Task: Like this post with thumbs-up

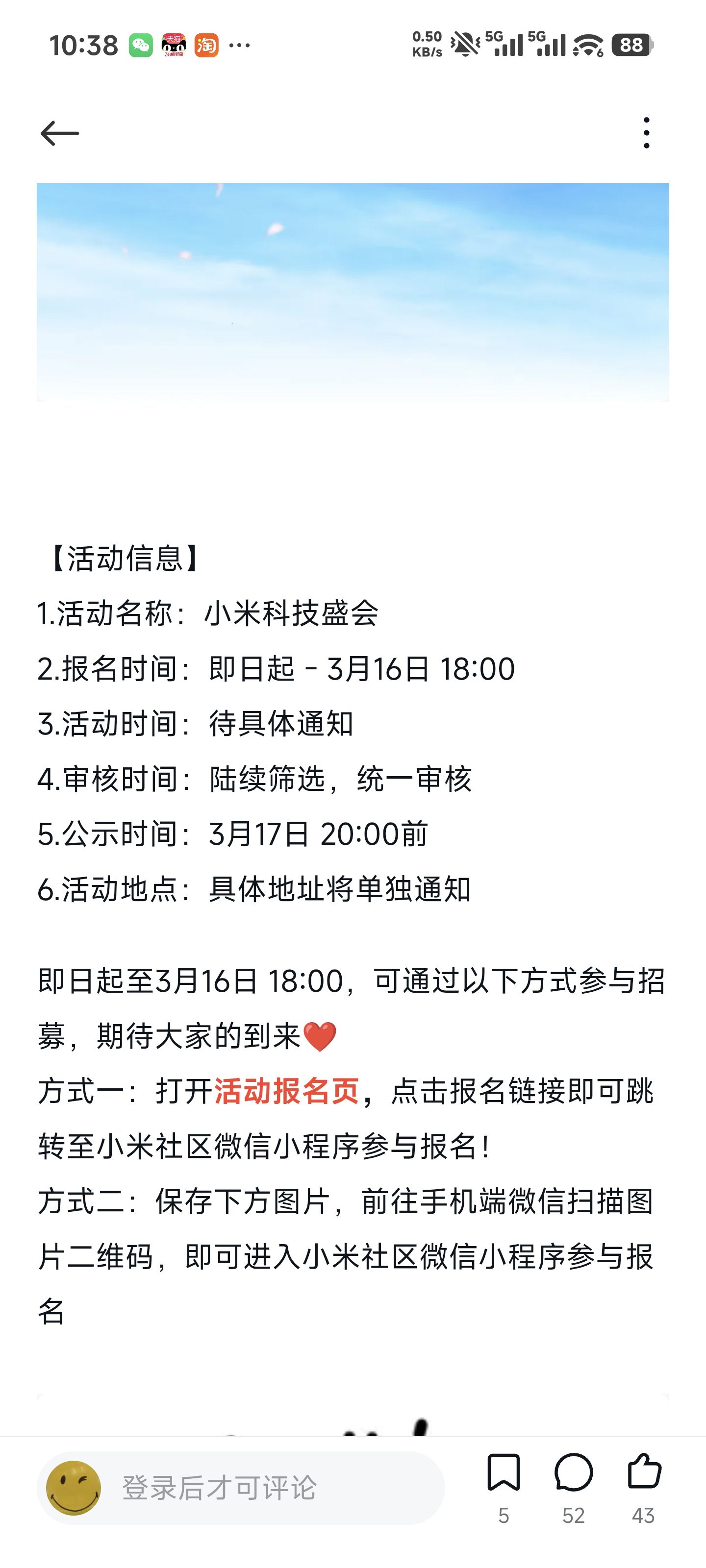Action: [x=643, y=1472]
